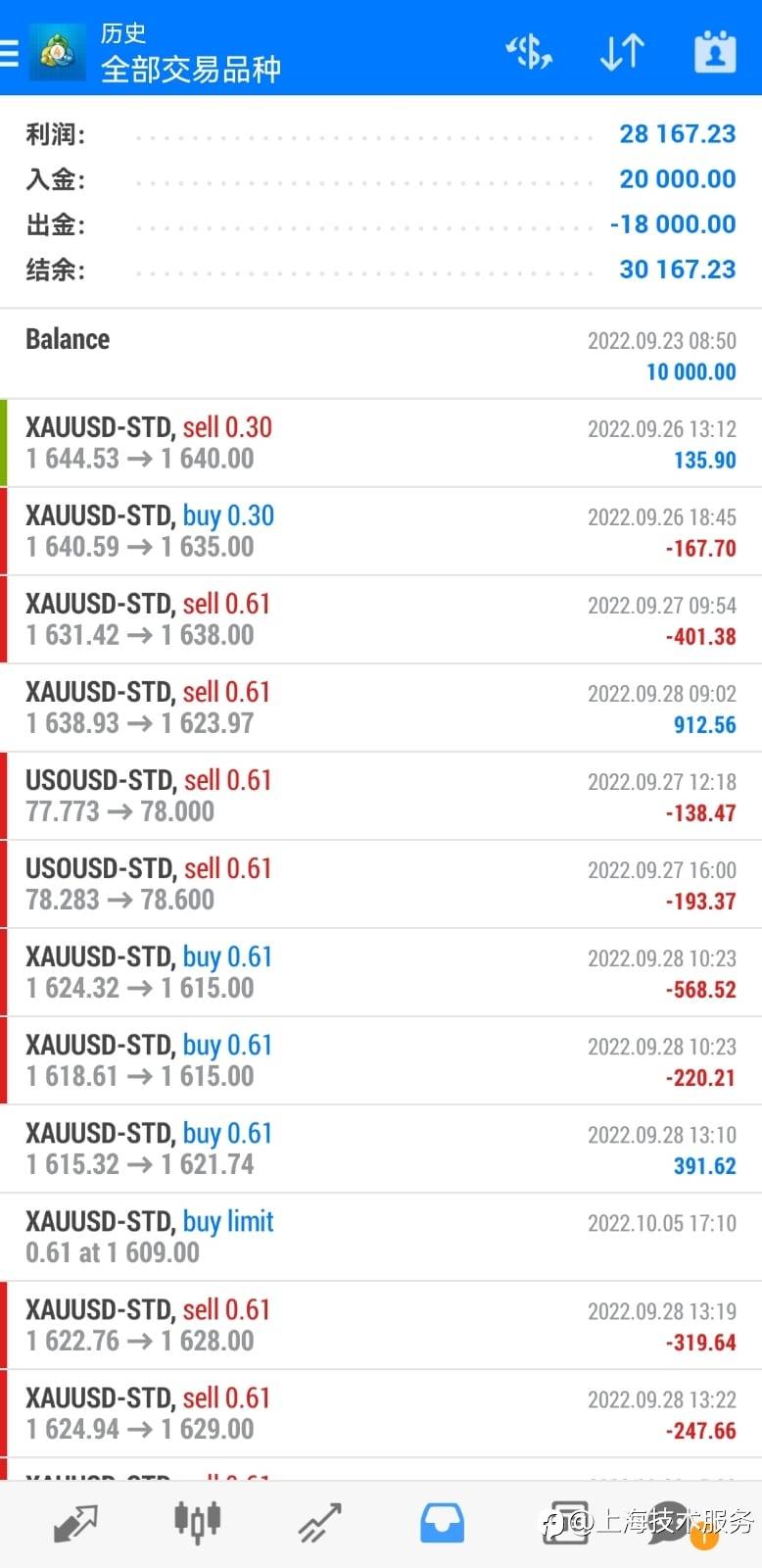The height and width of the screenshot is (1568, 762).
Task: Open the hamburger drawer menu
Action: click(x=9, y=52)
